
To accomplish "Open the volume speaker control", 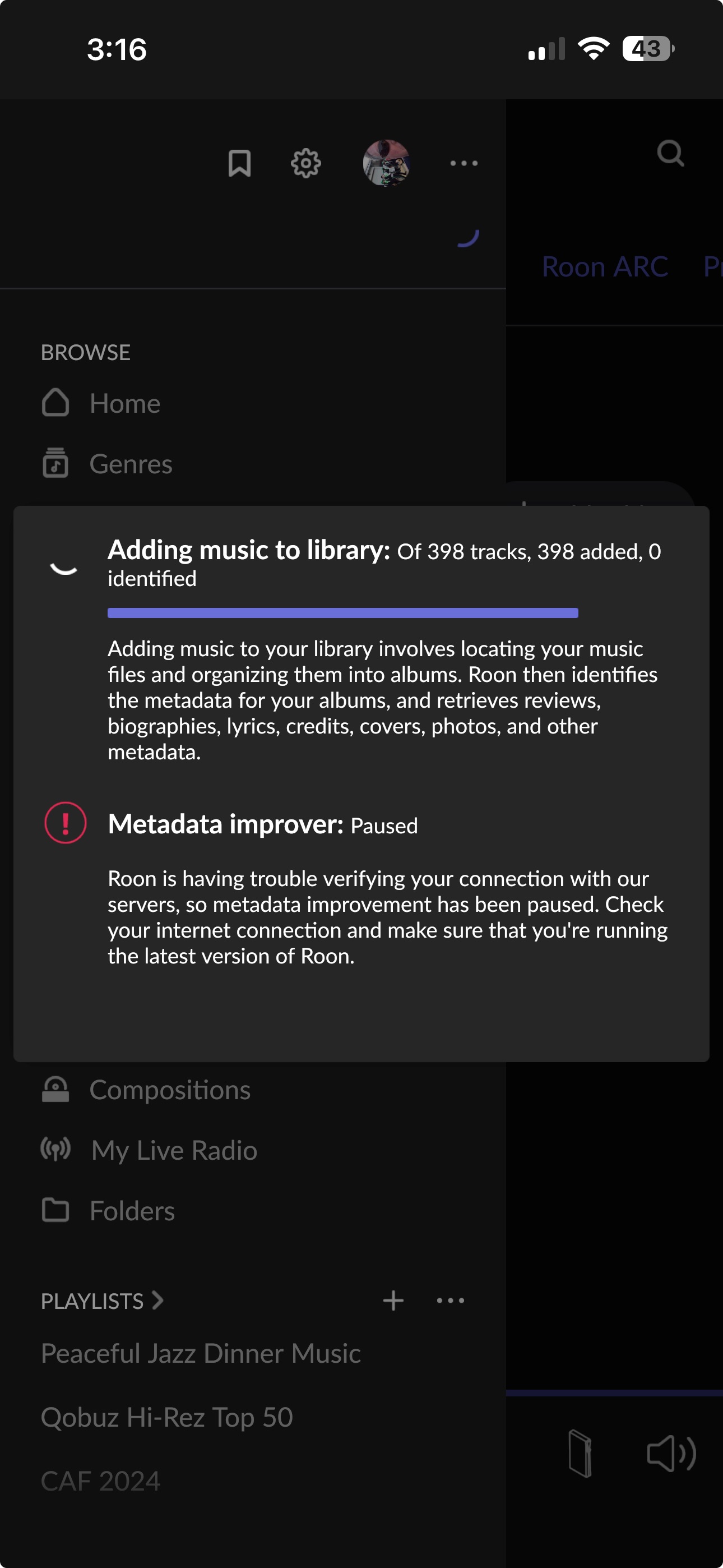I will coord(671,1454).
